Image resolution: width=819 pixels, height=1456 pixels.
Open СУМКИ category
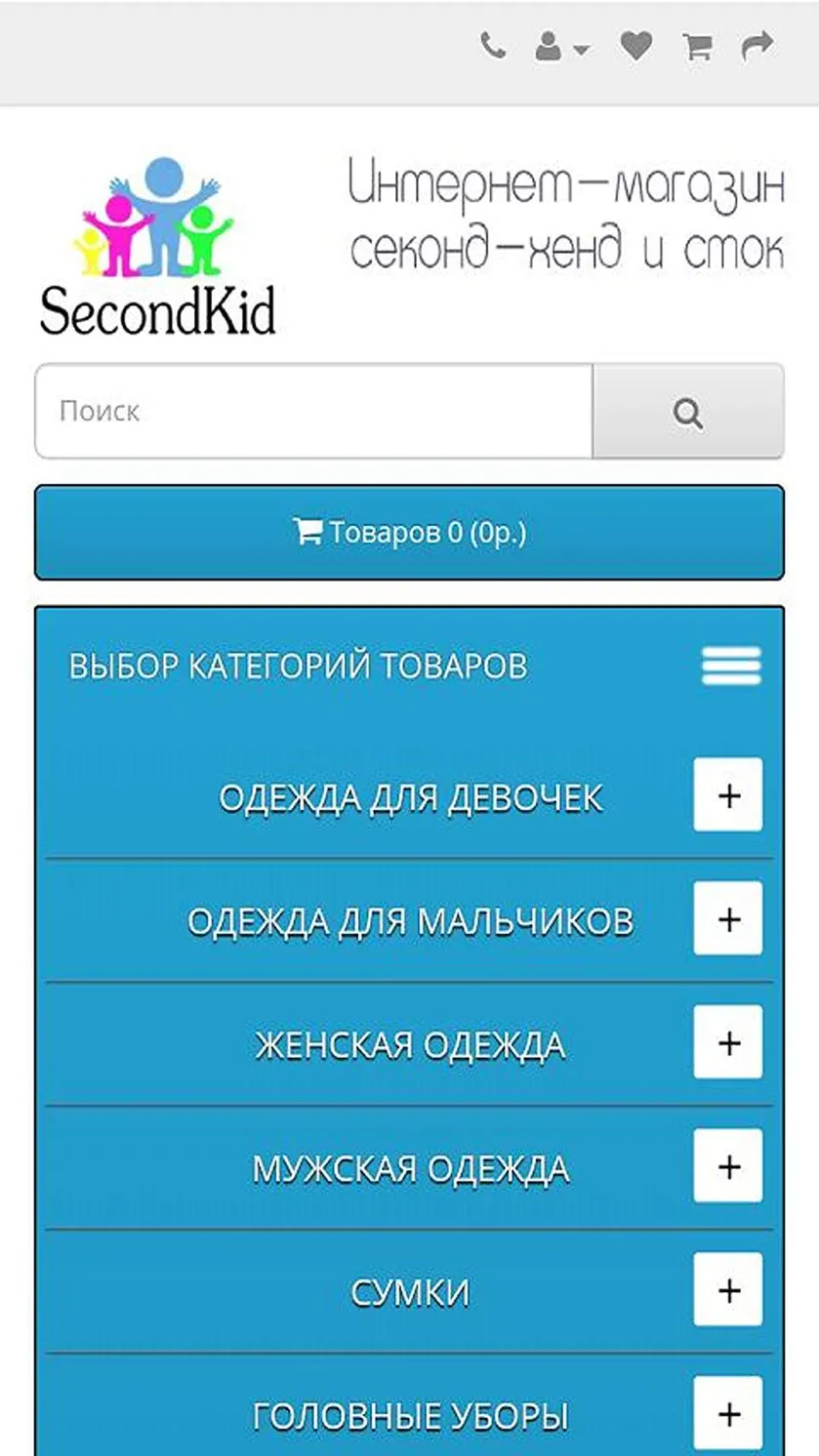tap(410, 1293)
